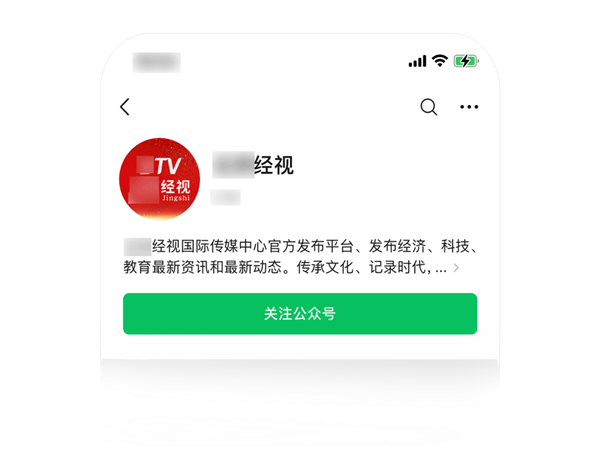Tap the green 关注公众号 follow button
Screen dimensions: 600x450
pos(300,314)
